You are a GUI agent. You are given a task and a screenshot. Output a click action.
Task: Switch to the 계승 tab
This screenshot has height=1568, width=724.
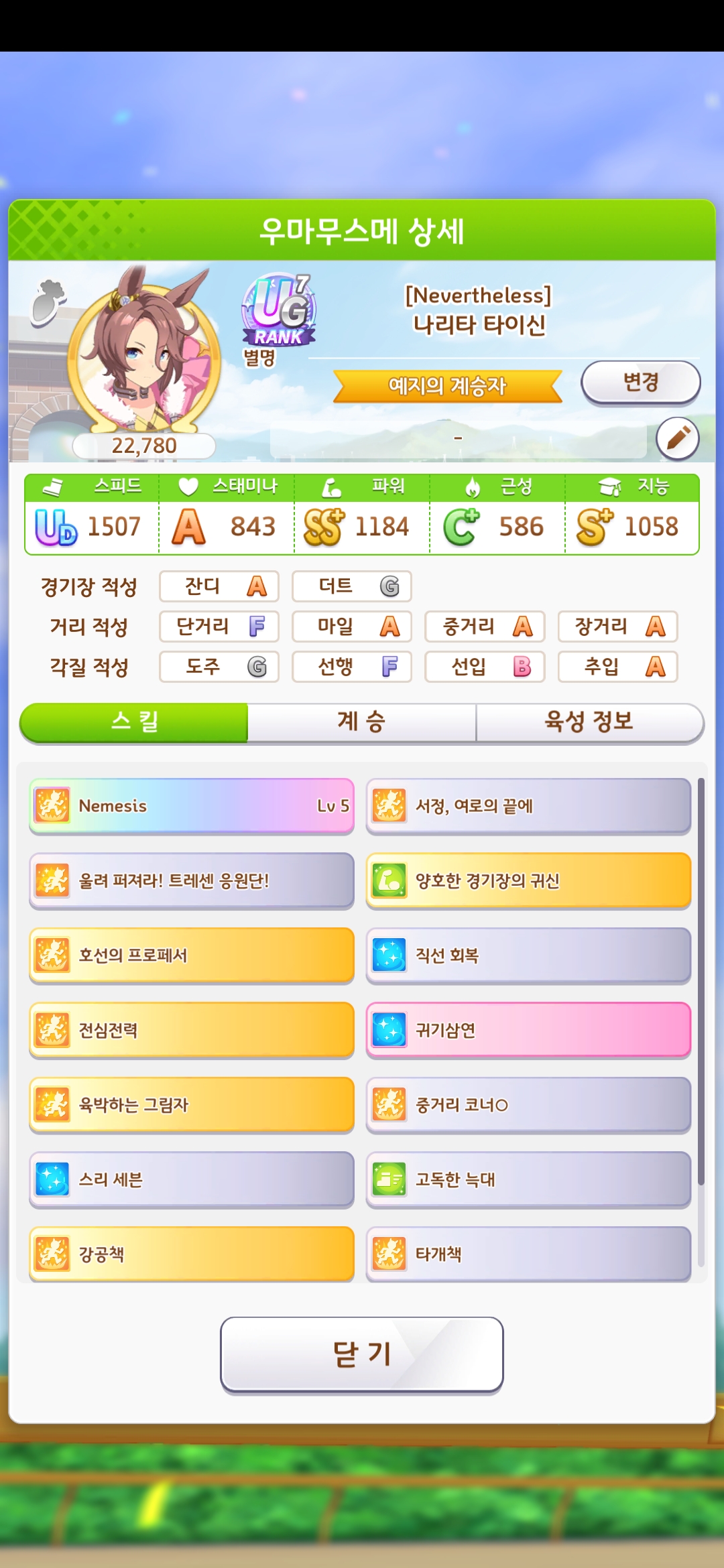click(361, 722)
